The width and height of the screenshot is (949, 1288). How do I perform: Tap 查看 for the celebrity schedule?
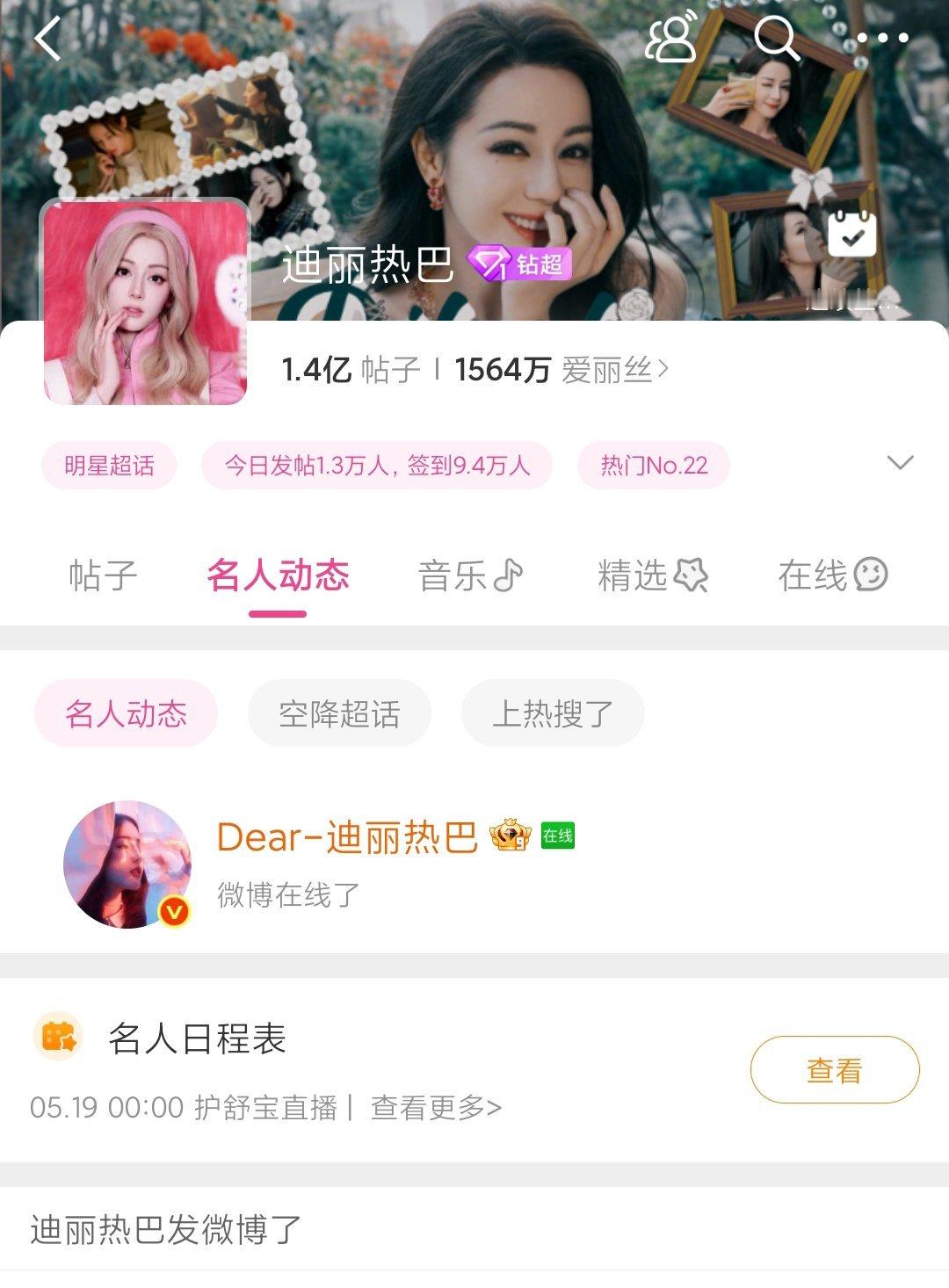click(834, 1070)
